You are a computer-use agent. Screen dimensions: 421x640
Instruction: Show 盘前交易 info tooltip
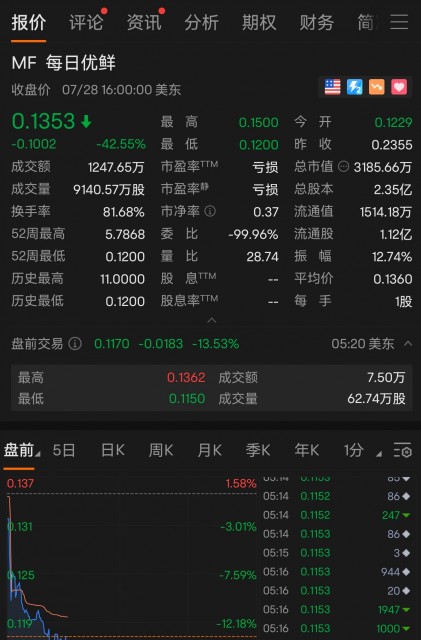coord(75,344)
